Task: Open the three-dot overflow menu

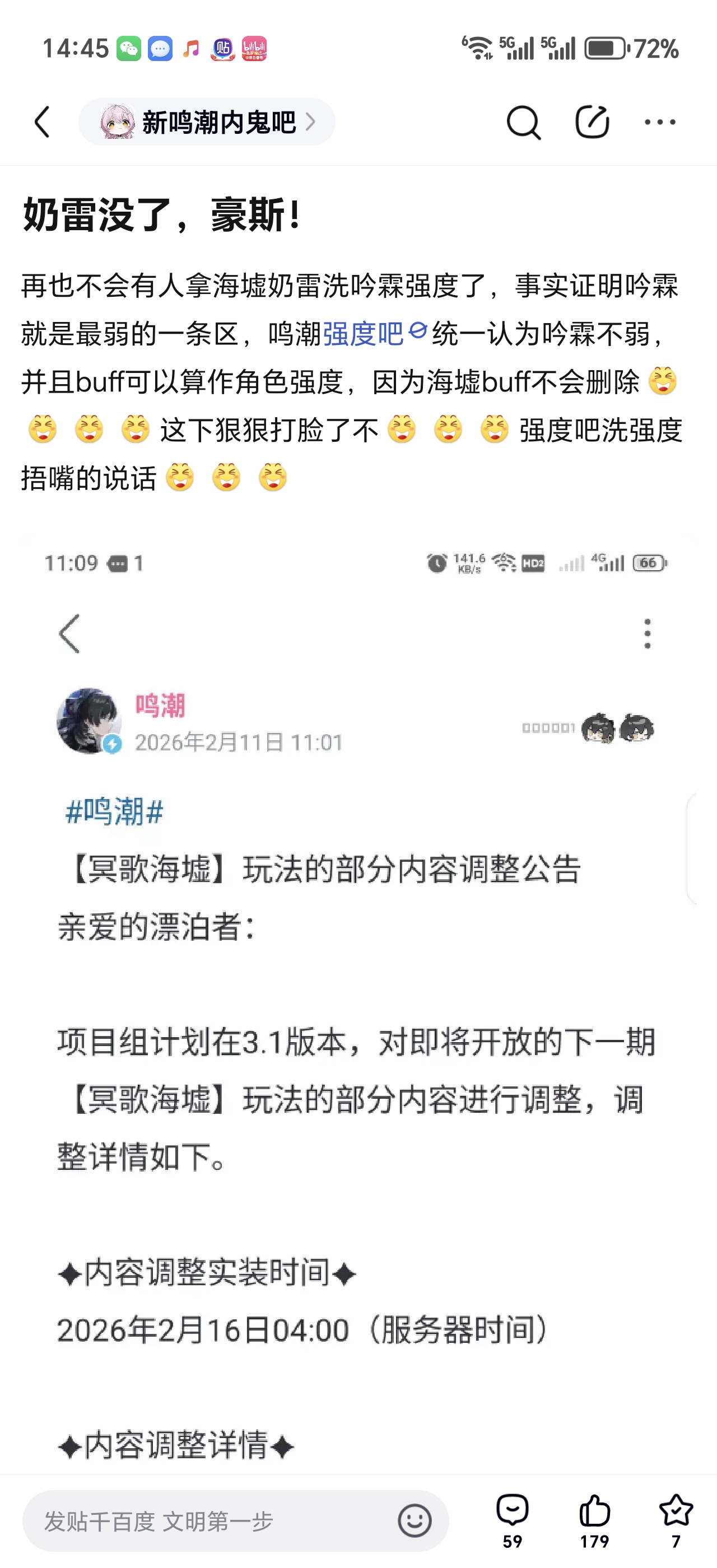Action: coord(660,122)
